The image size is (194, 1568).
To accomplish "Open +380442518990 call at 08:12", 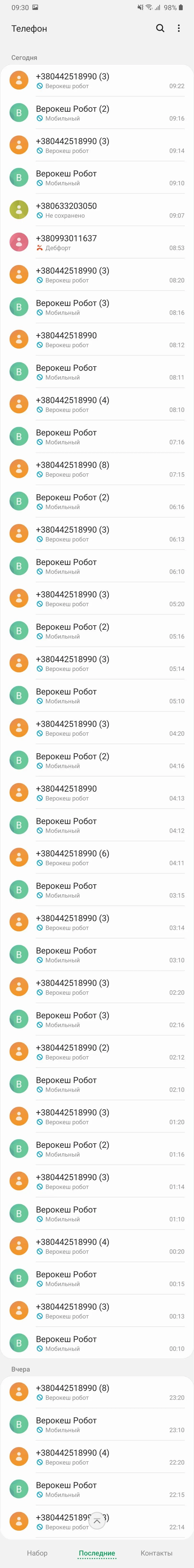I will (97, 339).
